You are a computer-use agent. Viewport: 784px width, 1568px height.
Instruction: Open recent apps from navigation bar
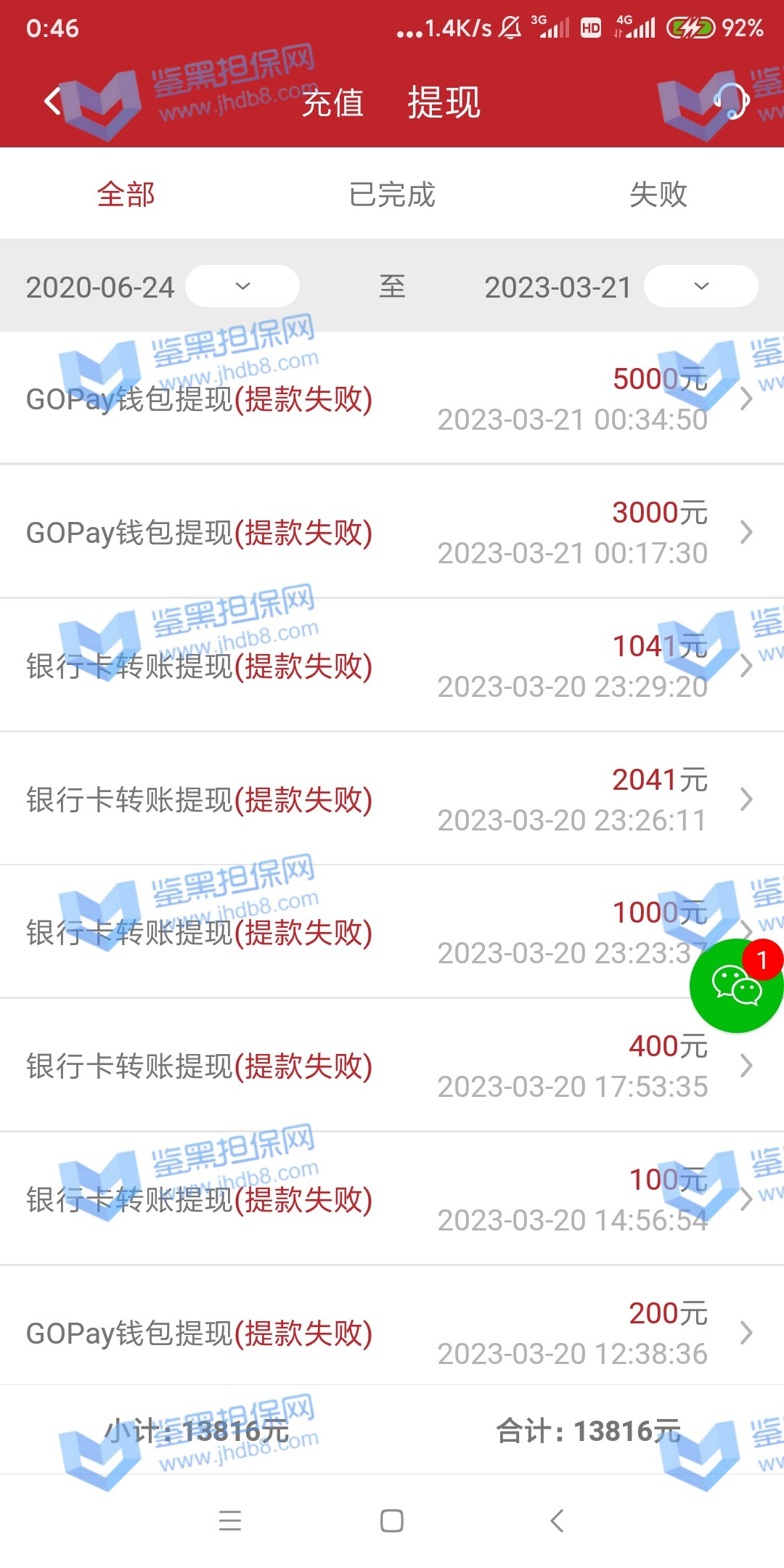coord(230,1521)
